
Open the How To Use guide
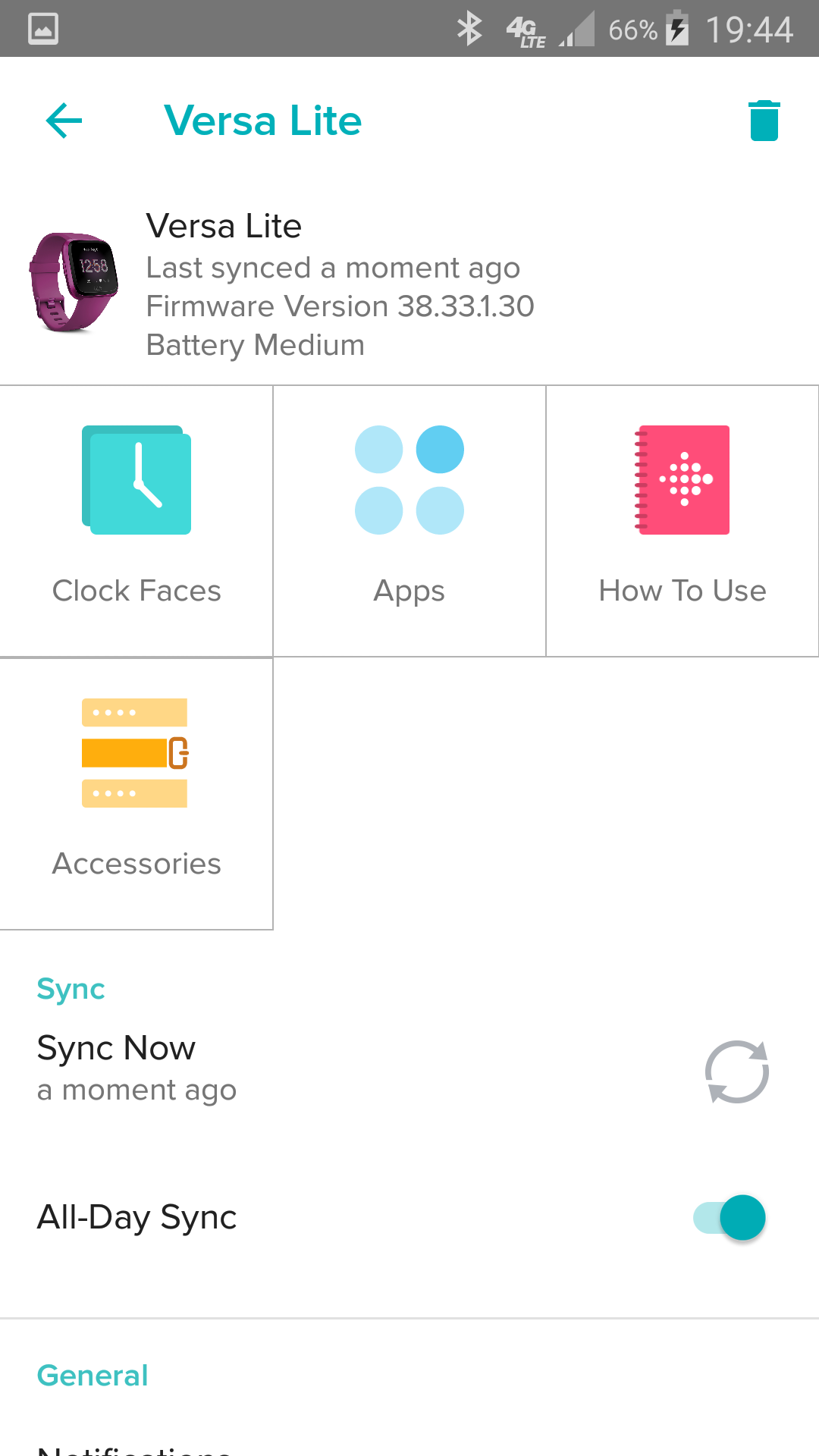(x=682, y=519)
